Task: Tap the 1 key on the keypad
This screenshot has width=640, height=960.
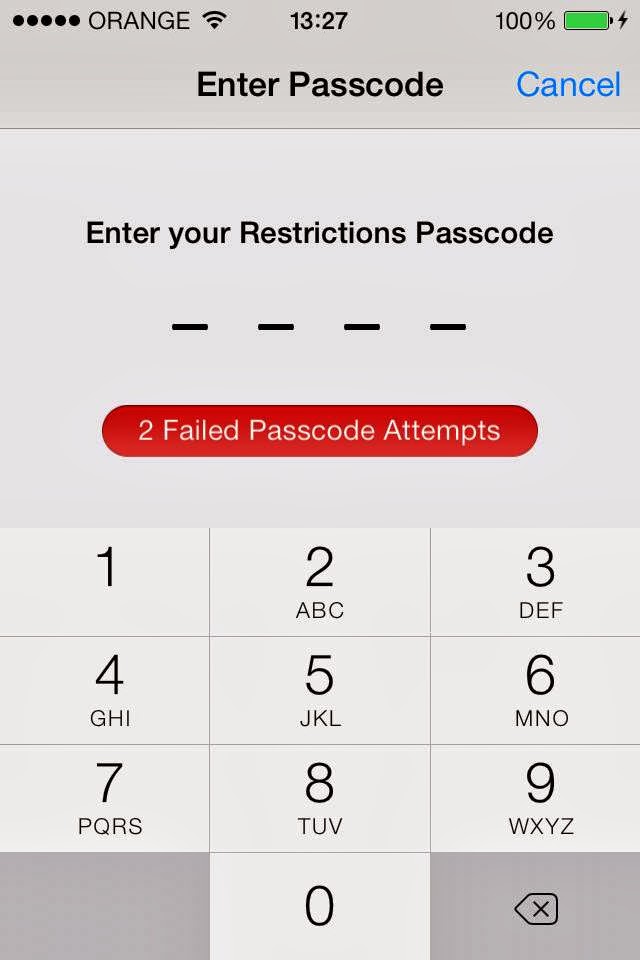Action: click(x=105, y=582)
